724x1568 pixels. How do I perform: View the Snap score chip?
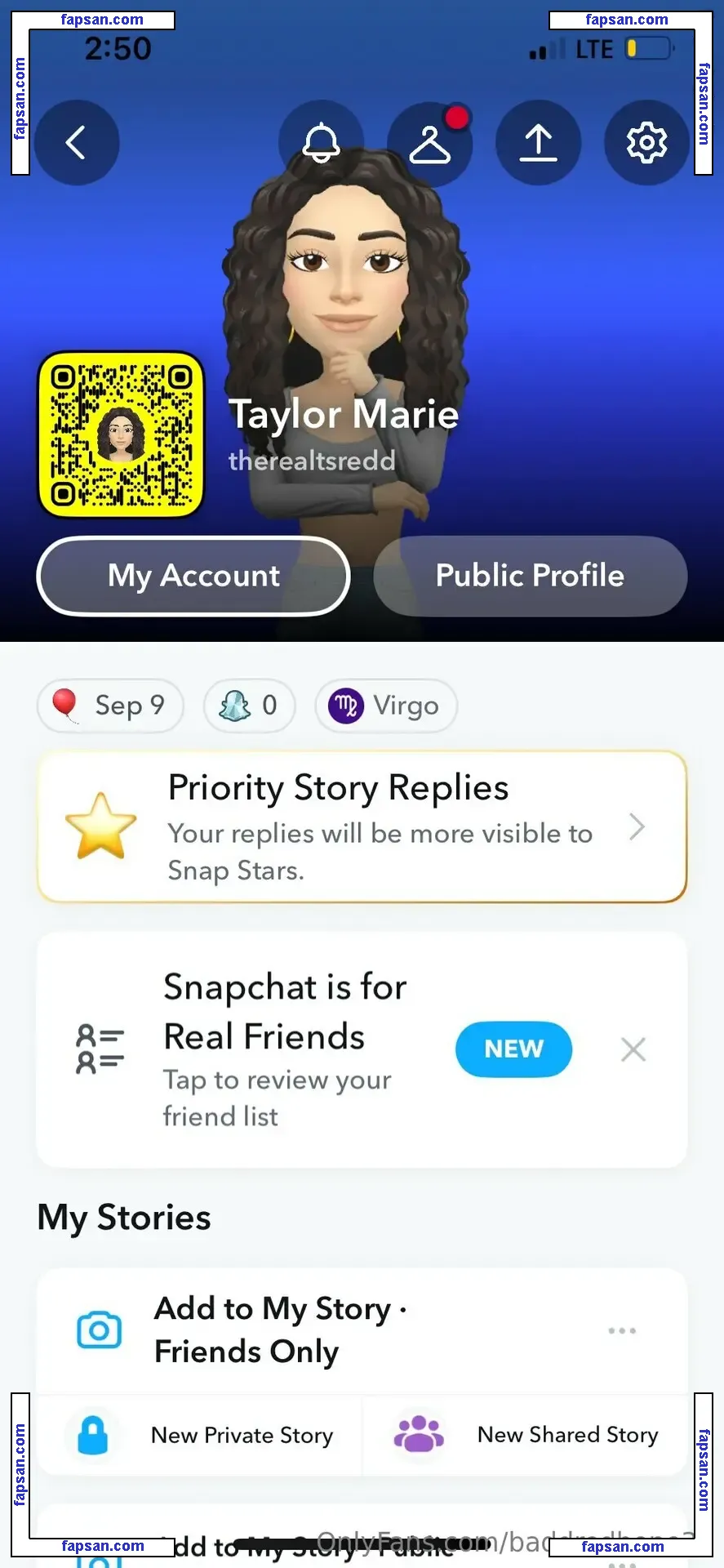(x=249, y=706)
